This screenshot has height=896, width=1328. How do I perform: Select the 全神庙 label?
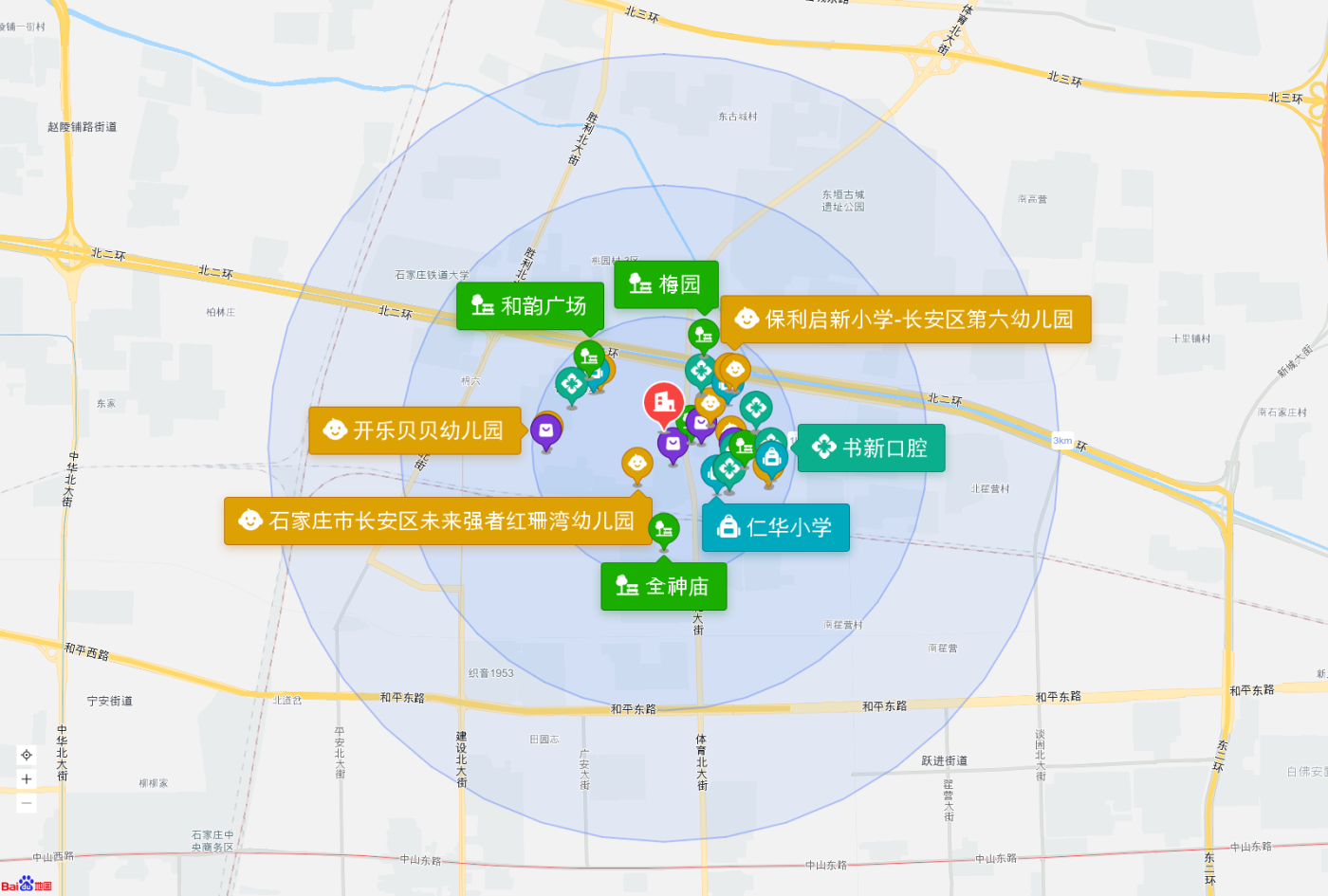663,586
